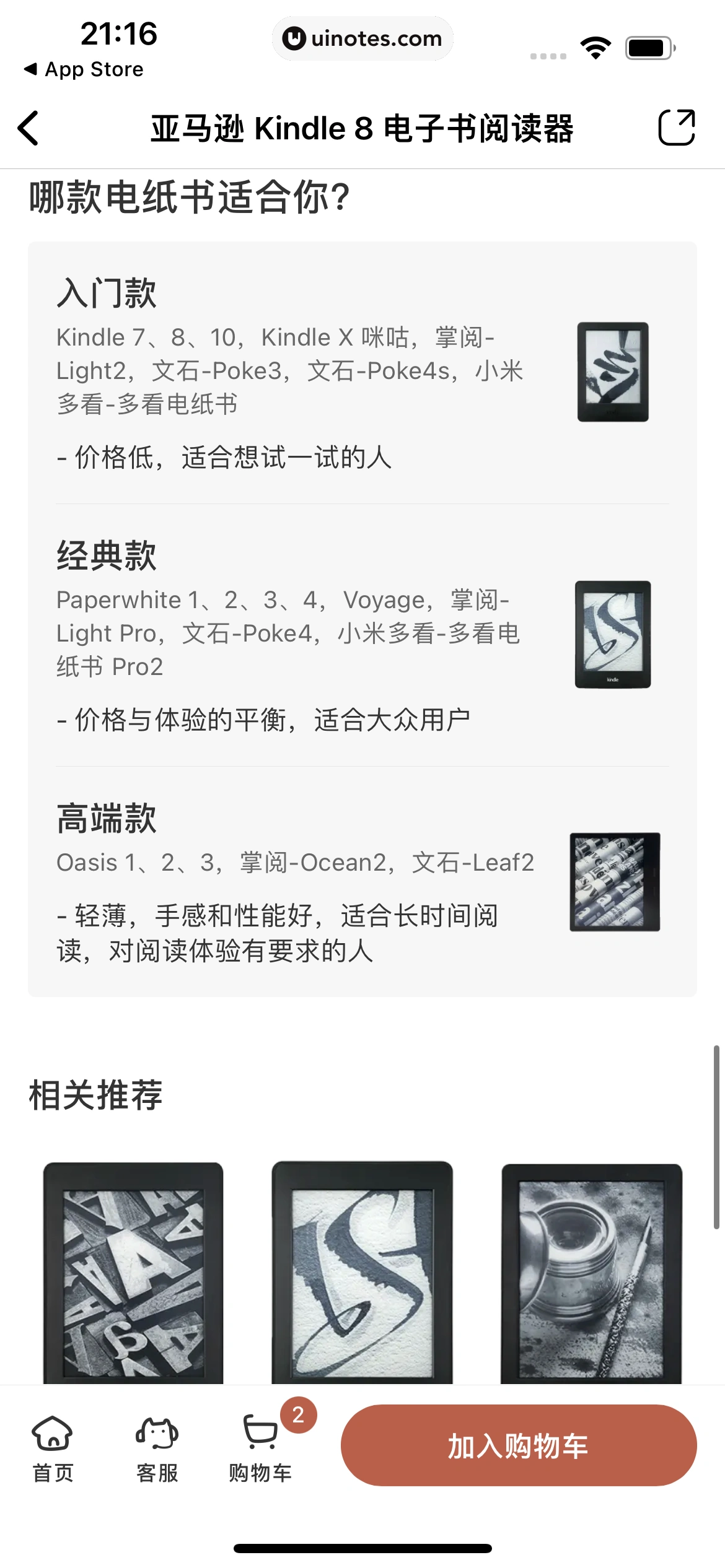Viewport: 725px width, 1568px height.
Task: Open the 经典款 classic category row
Action: tap(362, 635)
